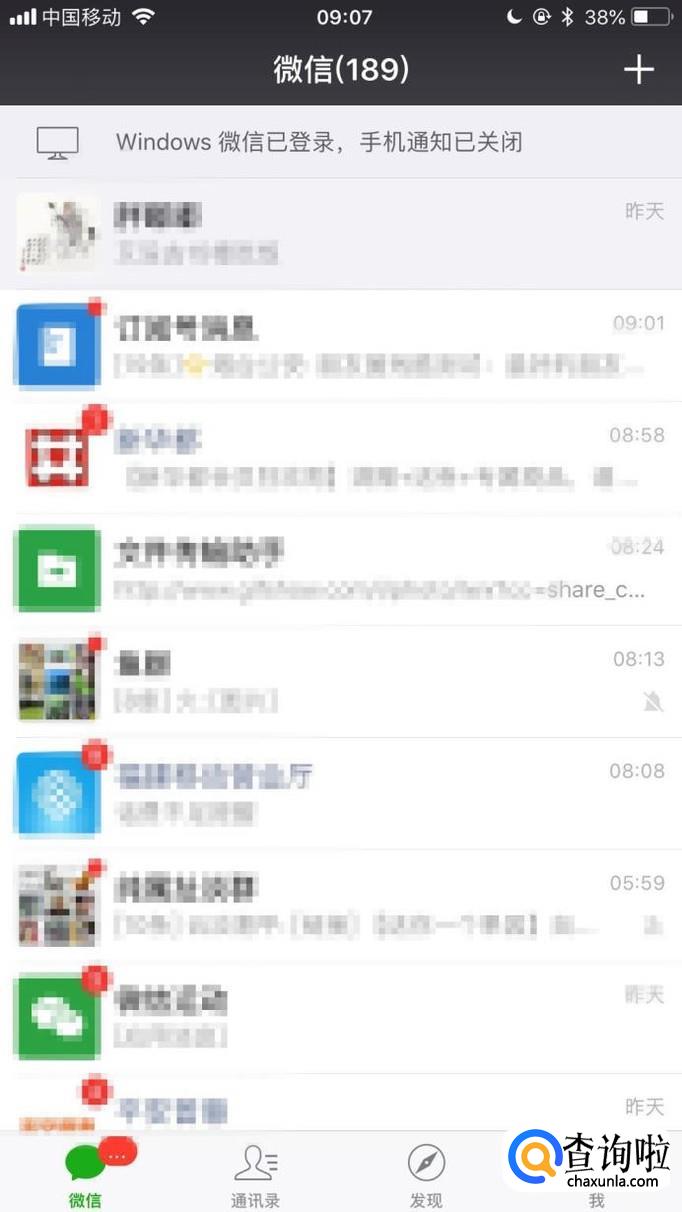
Task: Open the chat with the 08:58 message
Action: click(340, 458)
